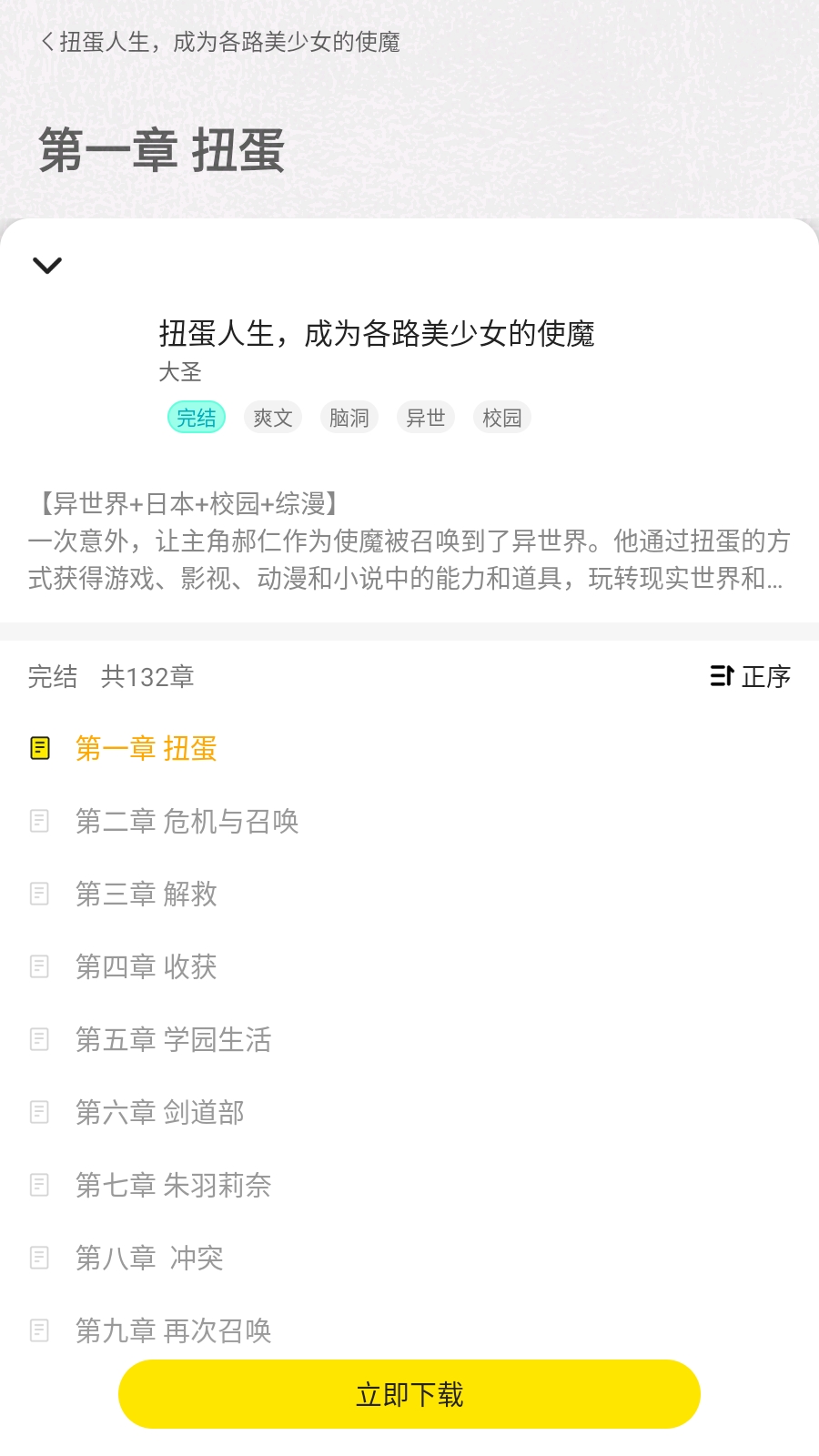Select the sort order icon beside 正序
The height and width of the screenshot is (1456, 819).
(x=721, y=676)
